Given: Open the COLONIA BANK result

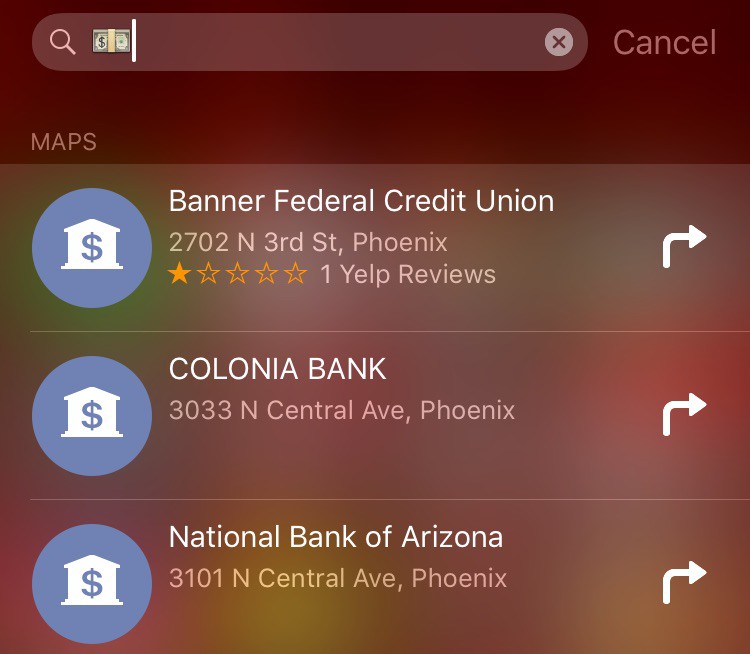Looking at the screenshot, I should [x=340, y=390].
